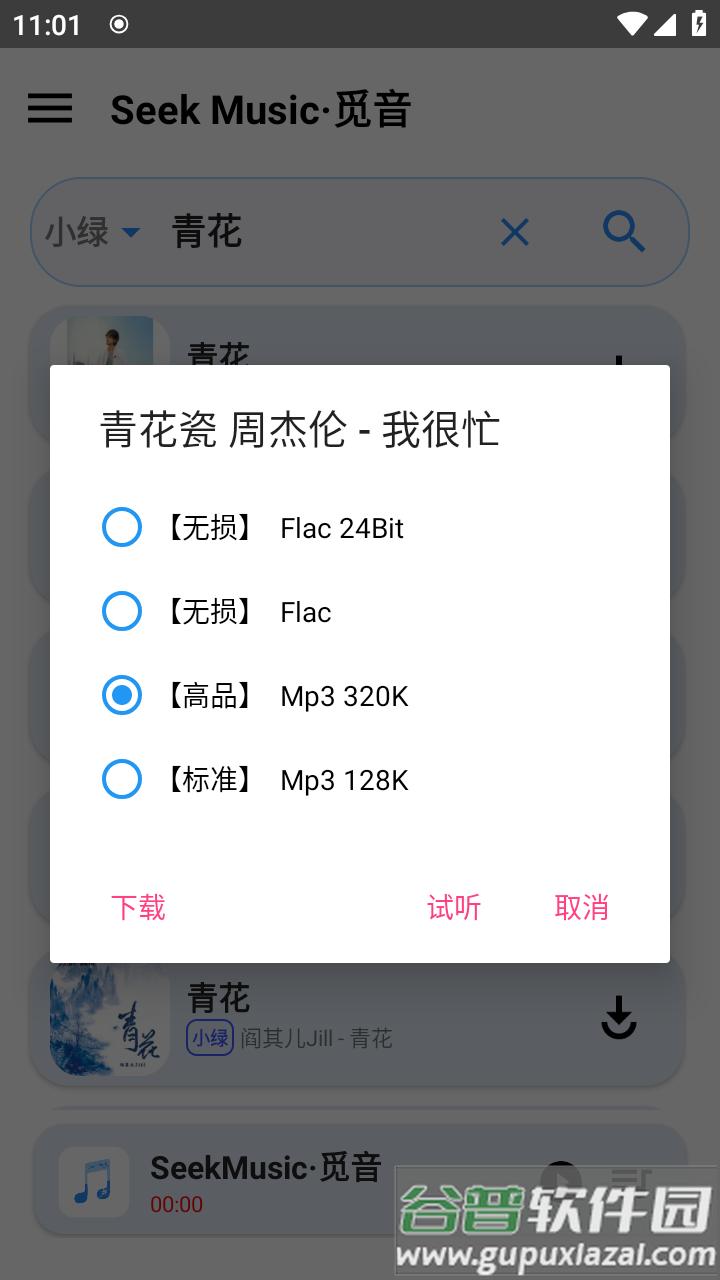Click the download icon beside 阎其儿Jill 青花
The height and width of the screenshot is (1280, 720).
(618, 1018)
